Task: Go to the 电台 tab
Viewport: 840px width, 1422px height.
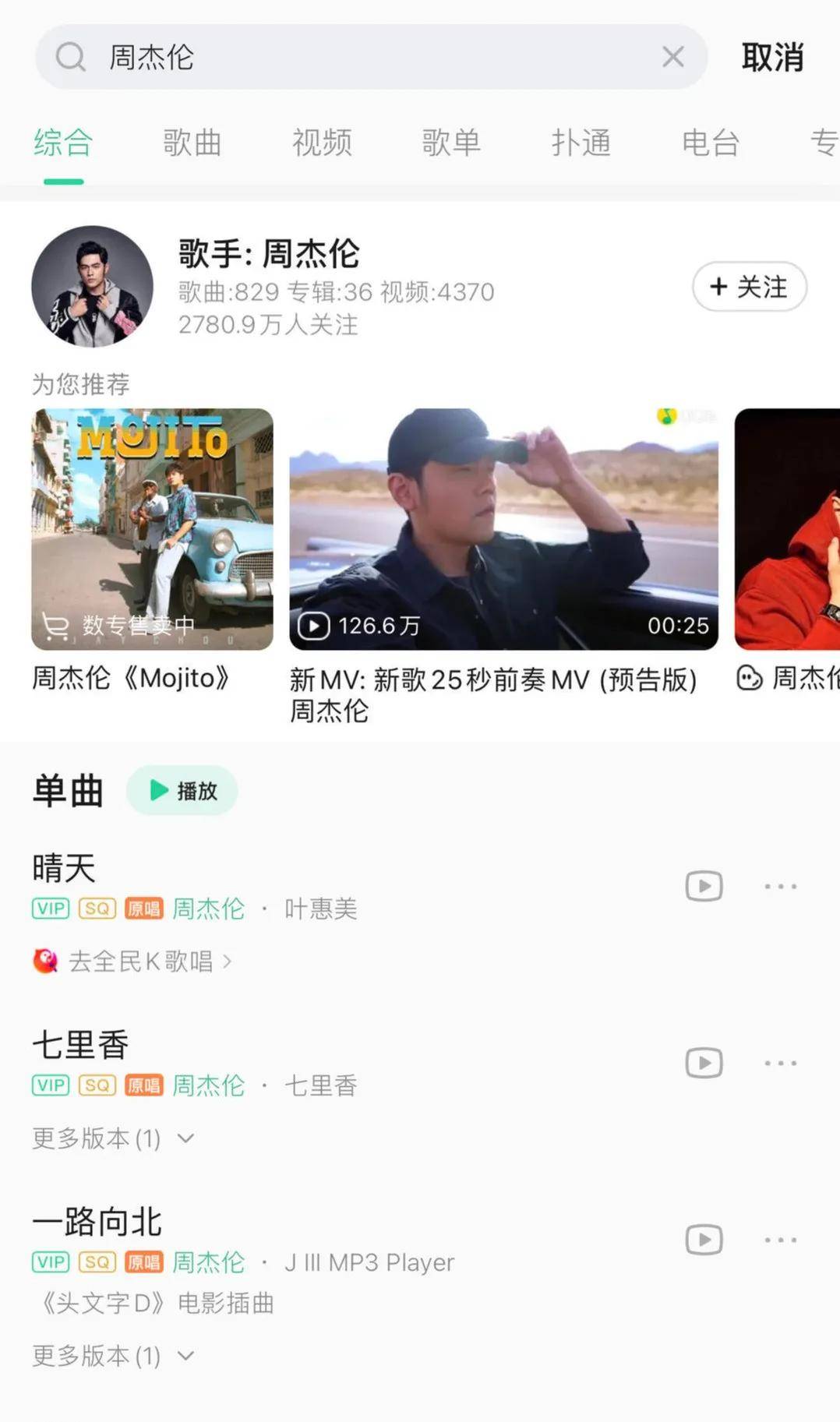Action: pyautogui.click(x=710, y=143)
